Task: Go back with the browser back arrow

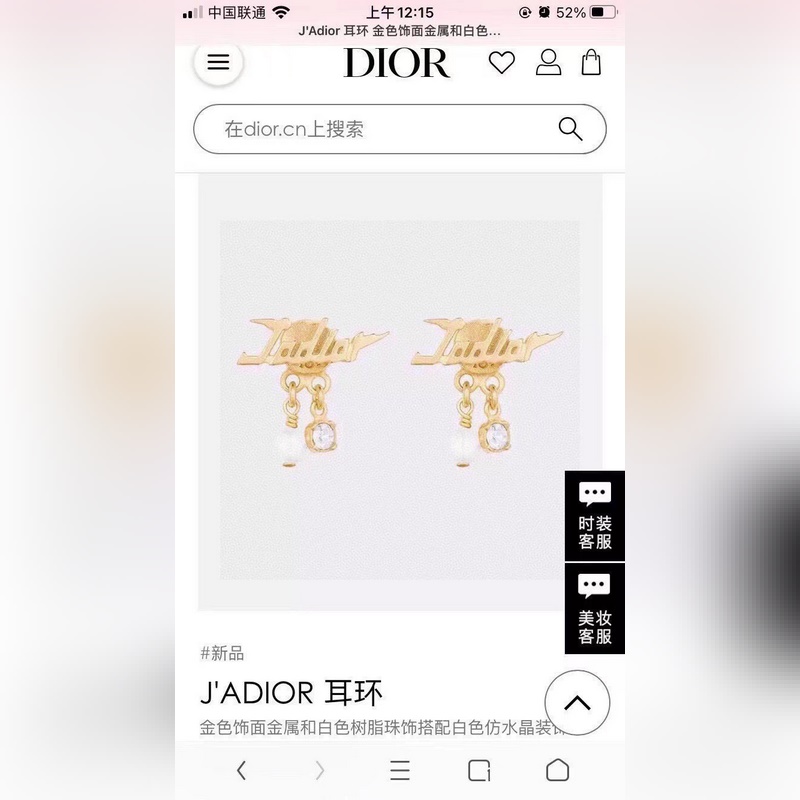Action: (x=241, y=770)
